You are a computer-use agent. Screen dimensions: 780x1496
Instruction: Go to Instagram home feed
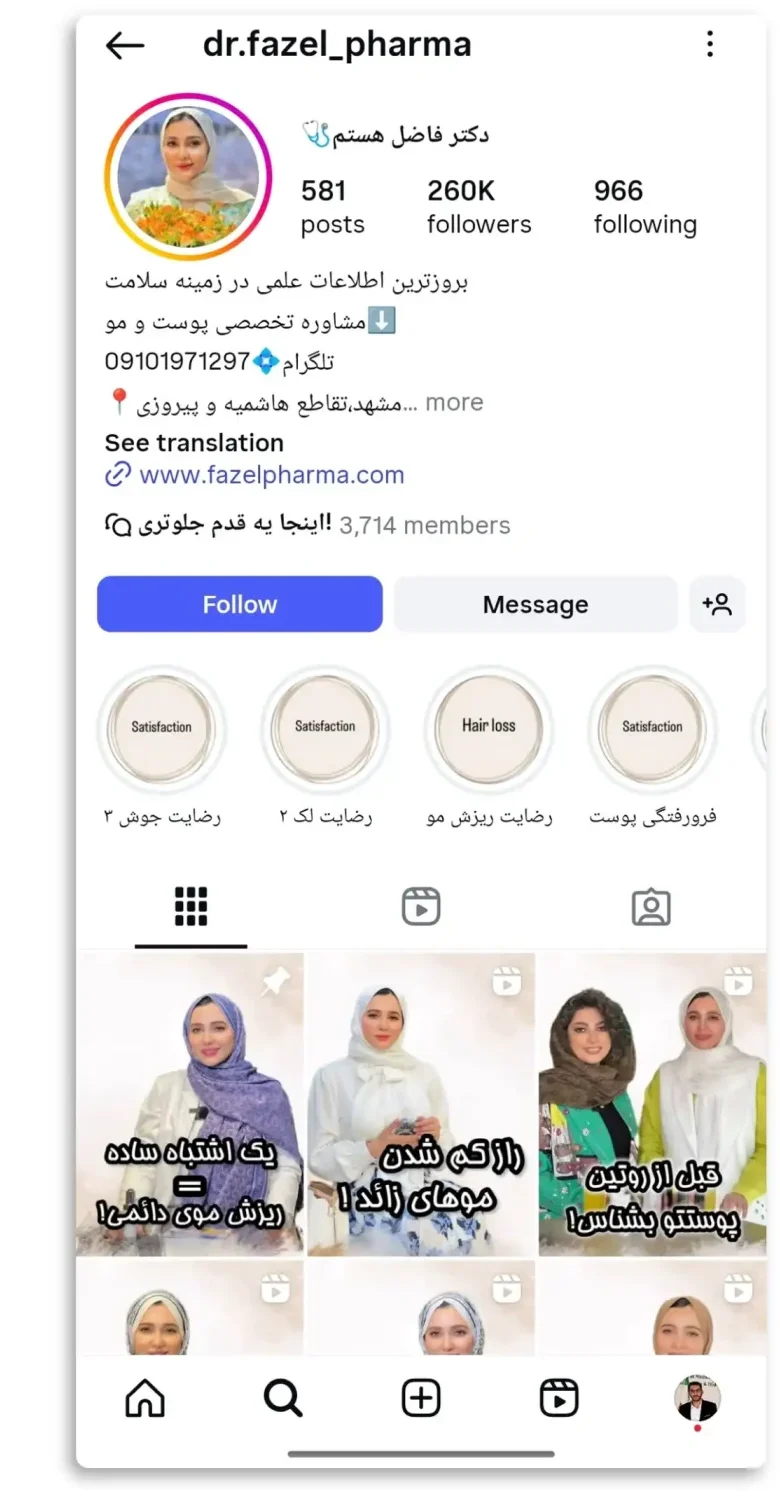(145, 1397)
